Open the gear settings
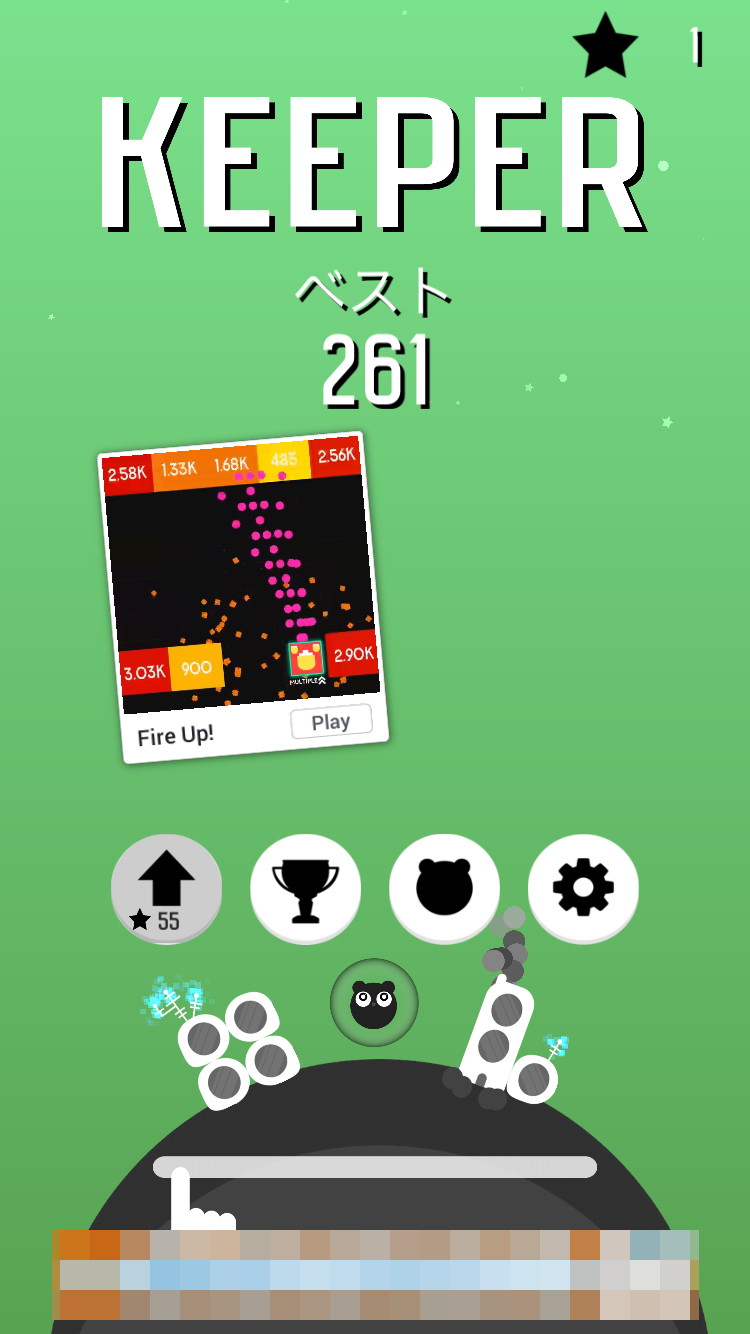 (583, 888)
